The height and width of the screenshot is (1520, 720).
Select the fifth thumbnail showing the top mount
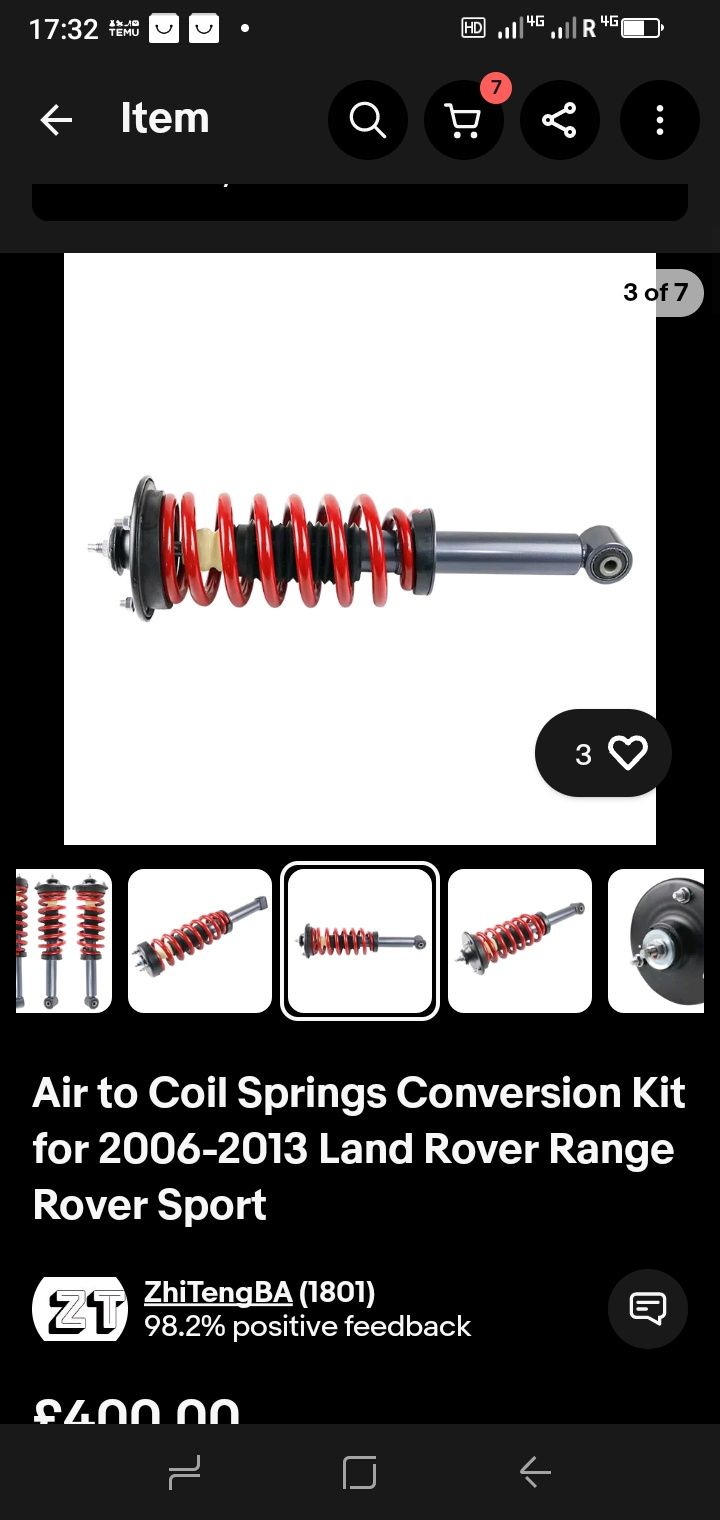tap(656, 940)
